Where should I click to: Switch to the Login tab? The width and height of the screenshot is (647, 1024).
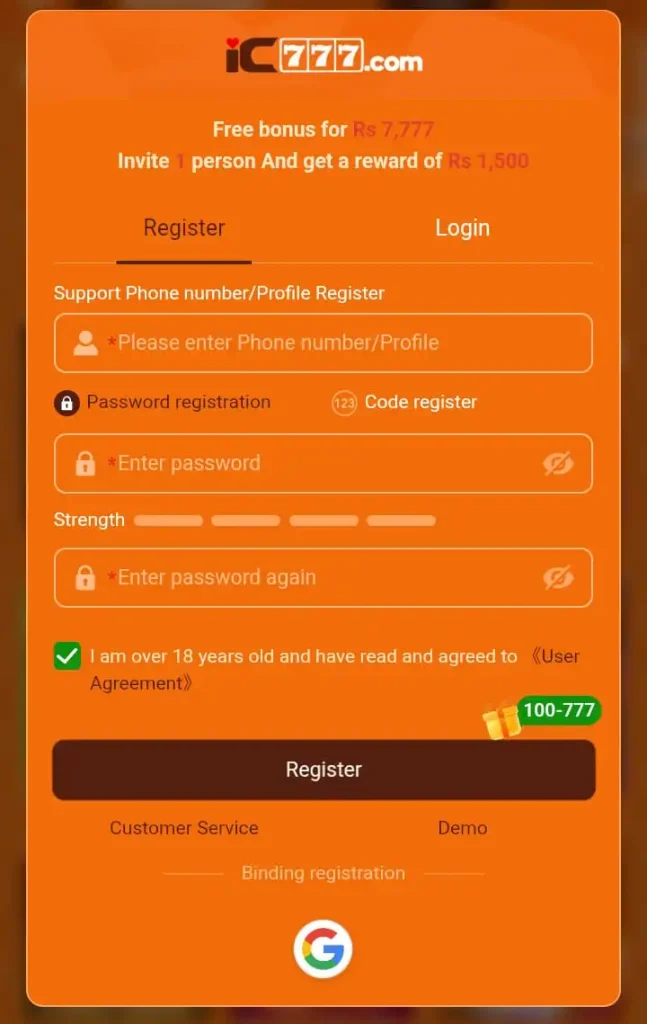462,228
